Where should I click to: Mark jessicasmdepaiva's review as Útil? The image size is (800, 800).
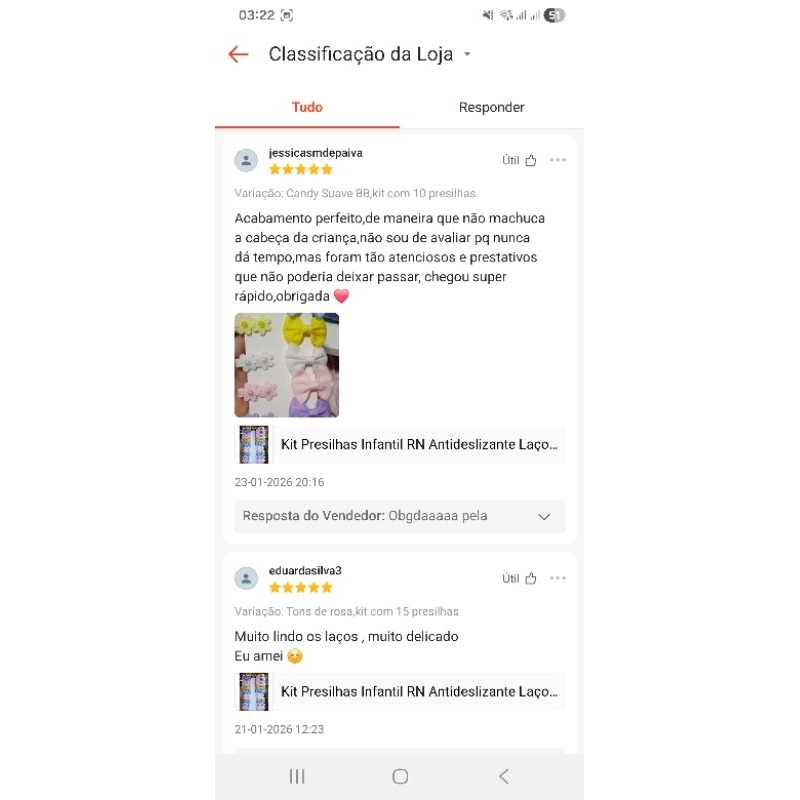tap(519, 160)
